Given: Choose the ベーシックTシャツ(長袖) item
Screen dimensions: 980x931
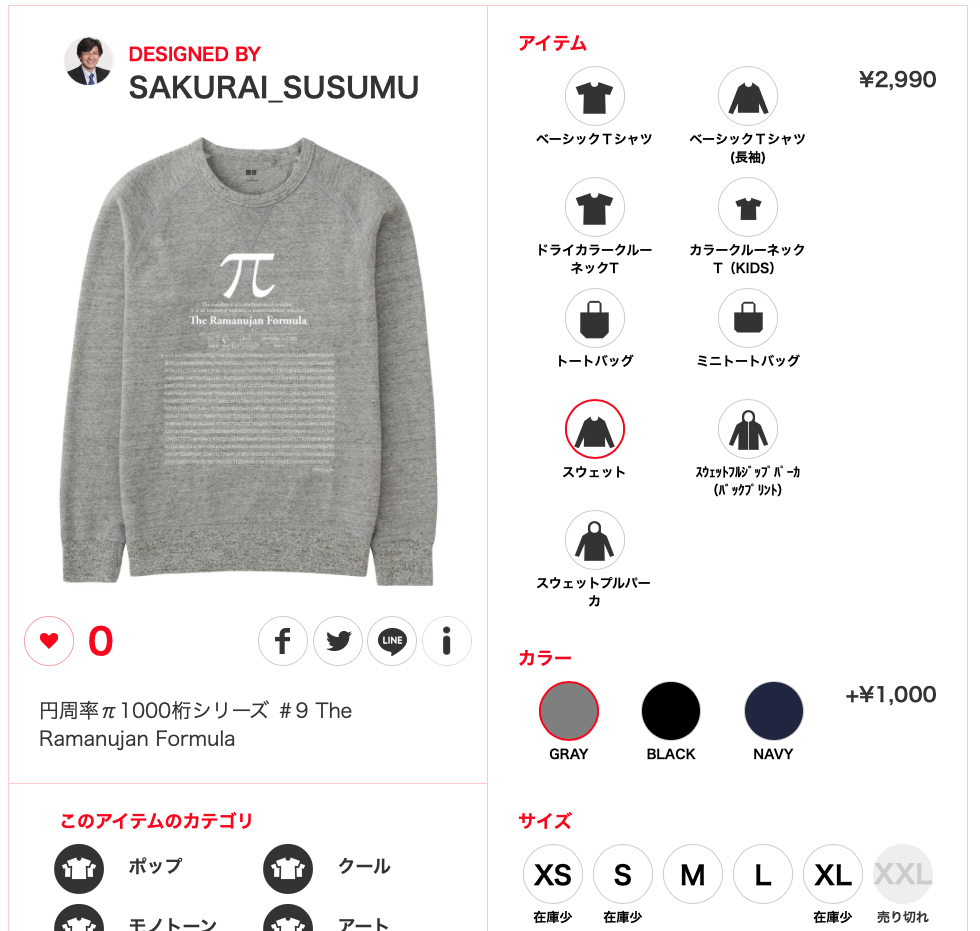Looking at the screenshot, I should 747,97.
